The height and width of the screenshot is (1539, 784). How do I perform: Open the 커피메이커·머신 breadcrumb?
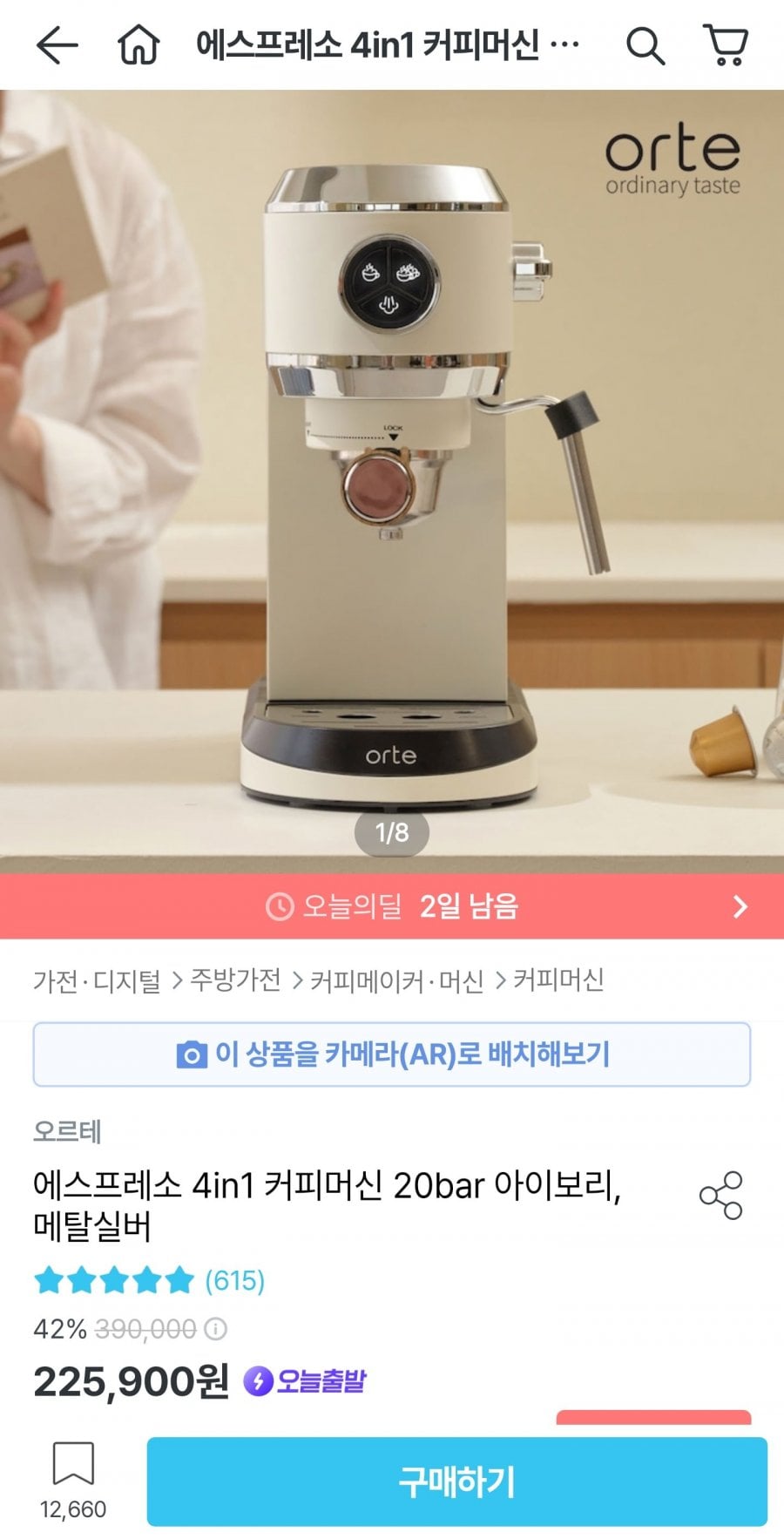click(396, 981)
